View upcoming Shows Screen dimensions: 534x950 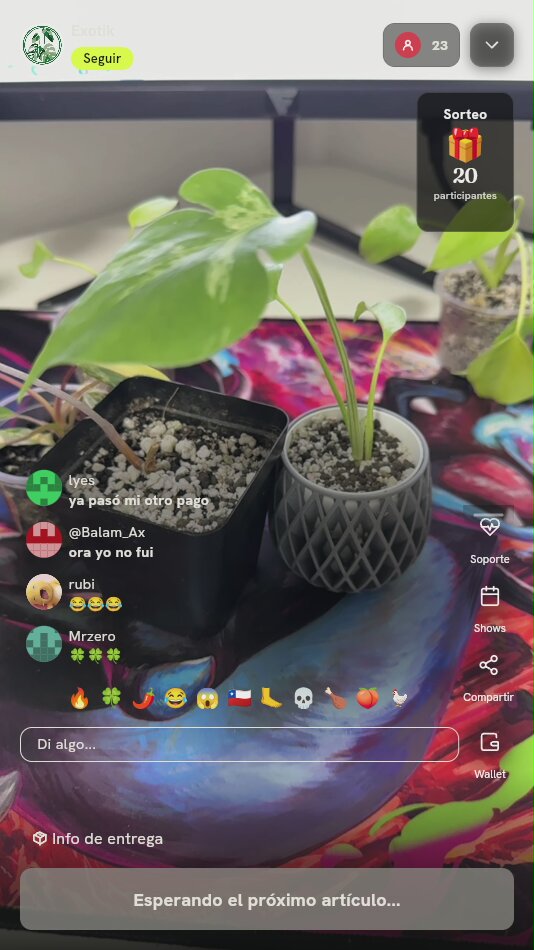pyautogui.click(x=489, y=609)
